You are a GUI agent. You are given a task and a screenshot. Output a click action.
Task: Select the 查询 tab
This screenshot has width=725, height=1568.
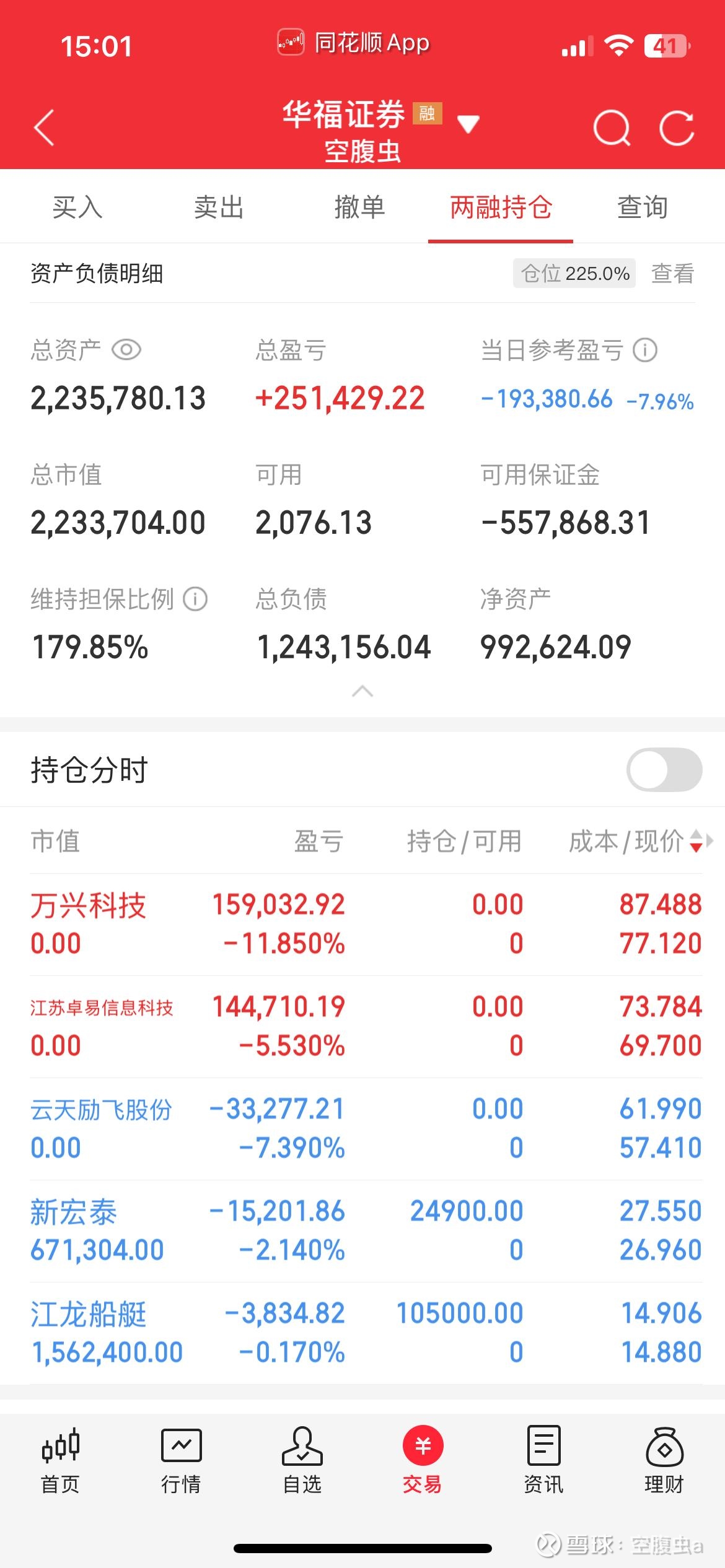[x=643, y=207]
